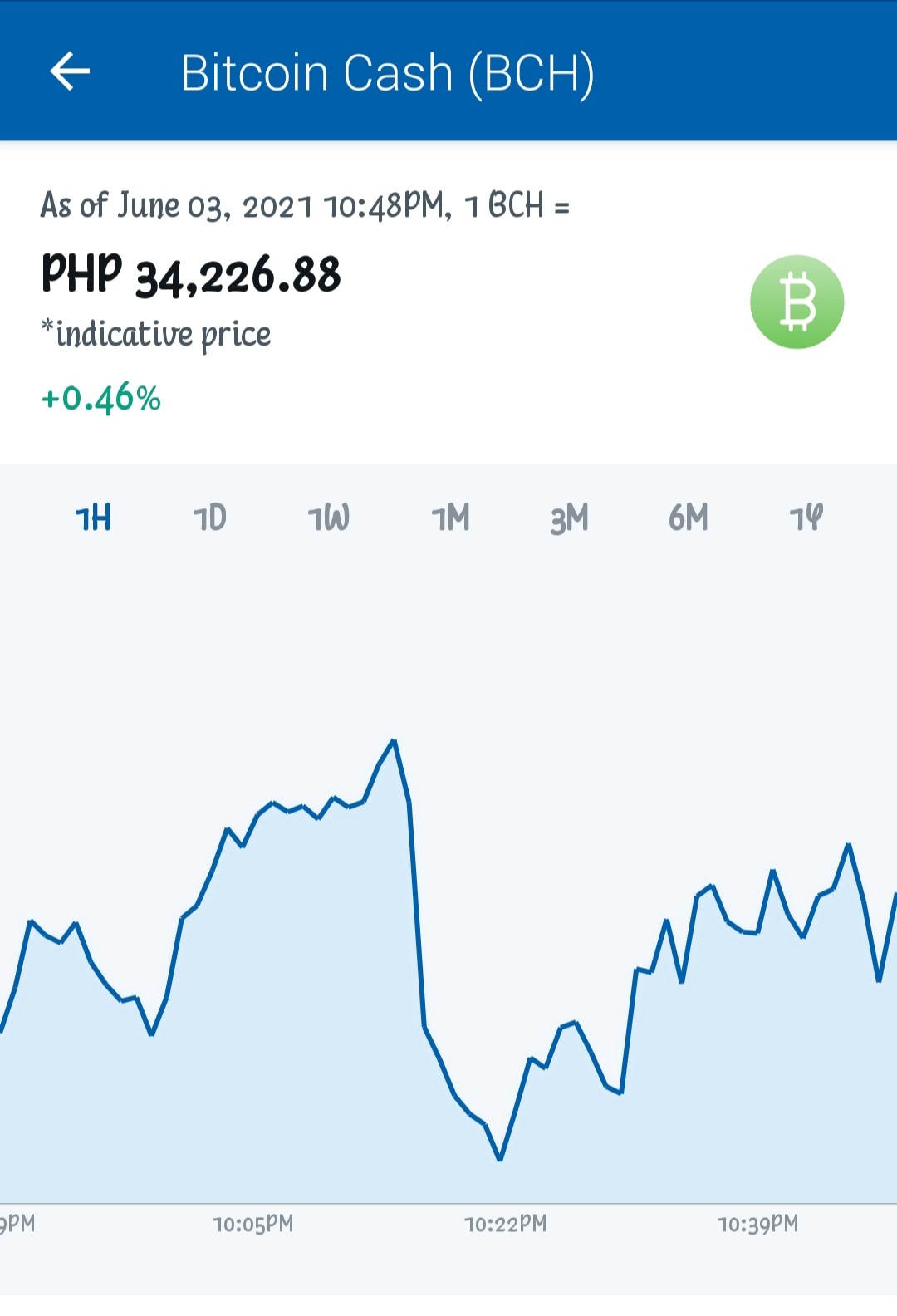Show the 1W price chart

tap(329, 518)
